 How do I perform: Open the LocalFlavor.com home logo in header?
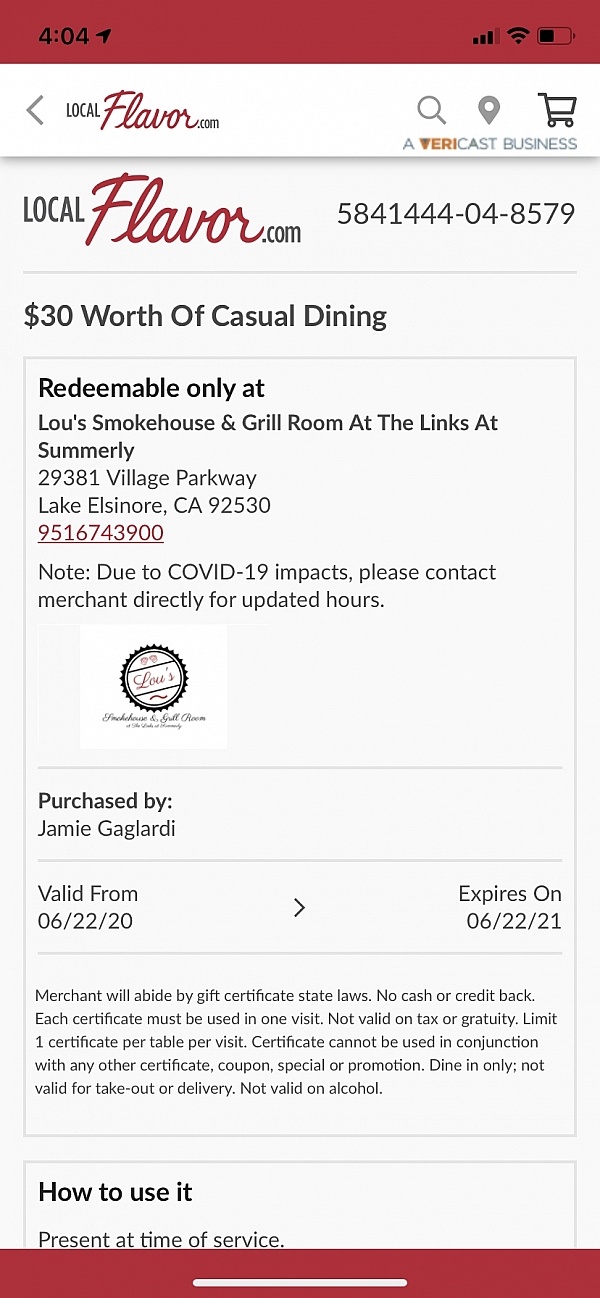tap(142, 112)
